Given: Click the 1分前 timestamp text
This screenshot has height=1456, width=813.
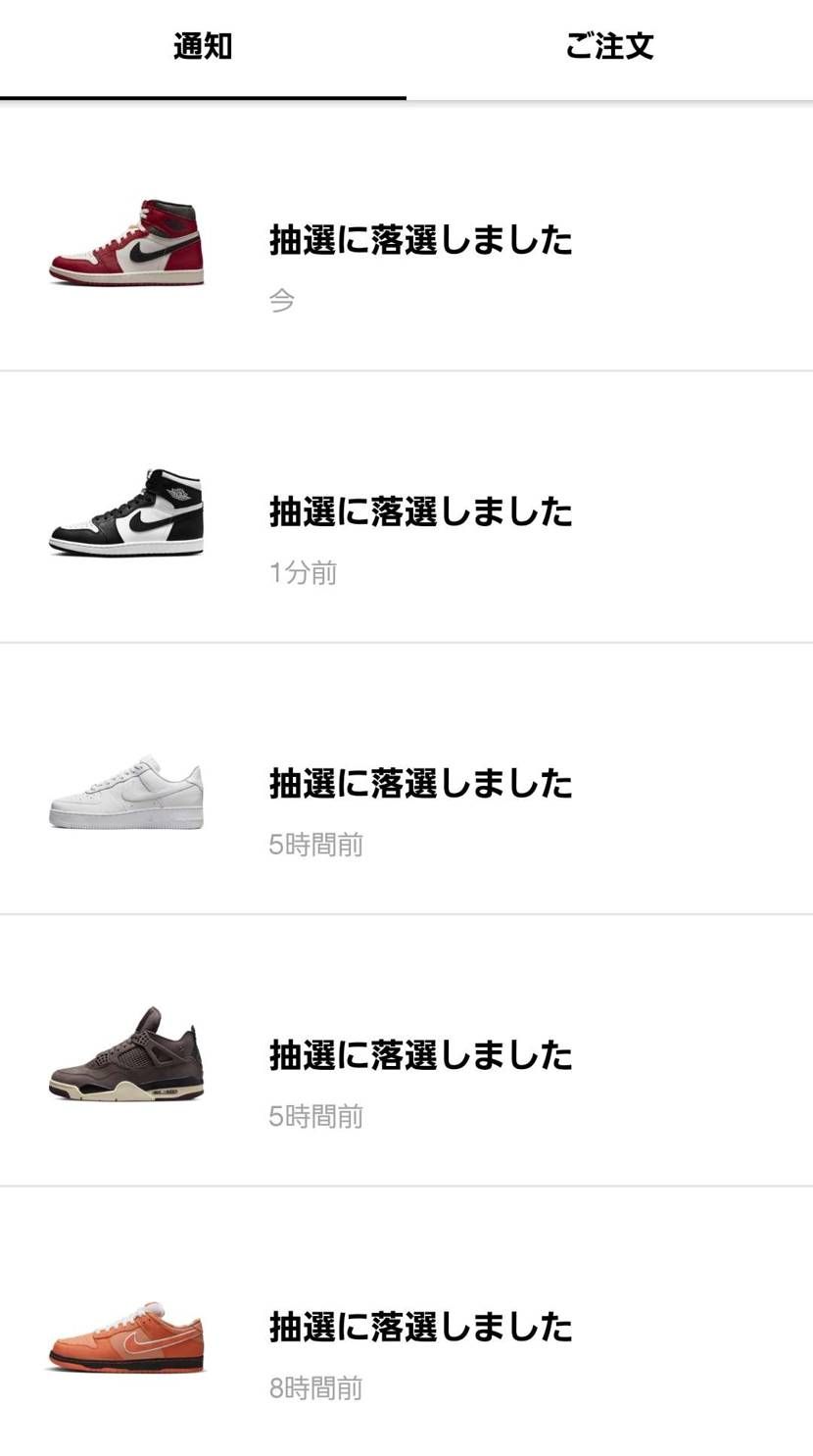Looking at the screenshot, I should [302, 572].
